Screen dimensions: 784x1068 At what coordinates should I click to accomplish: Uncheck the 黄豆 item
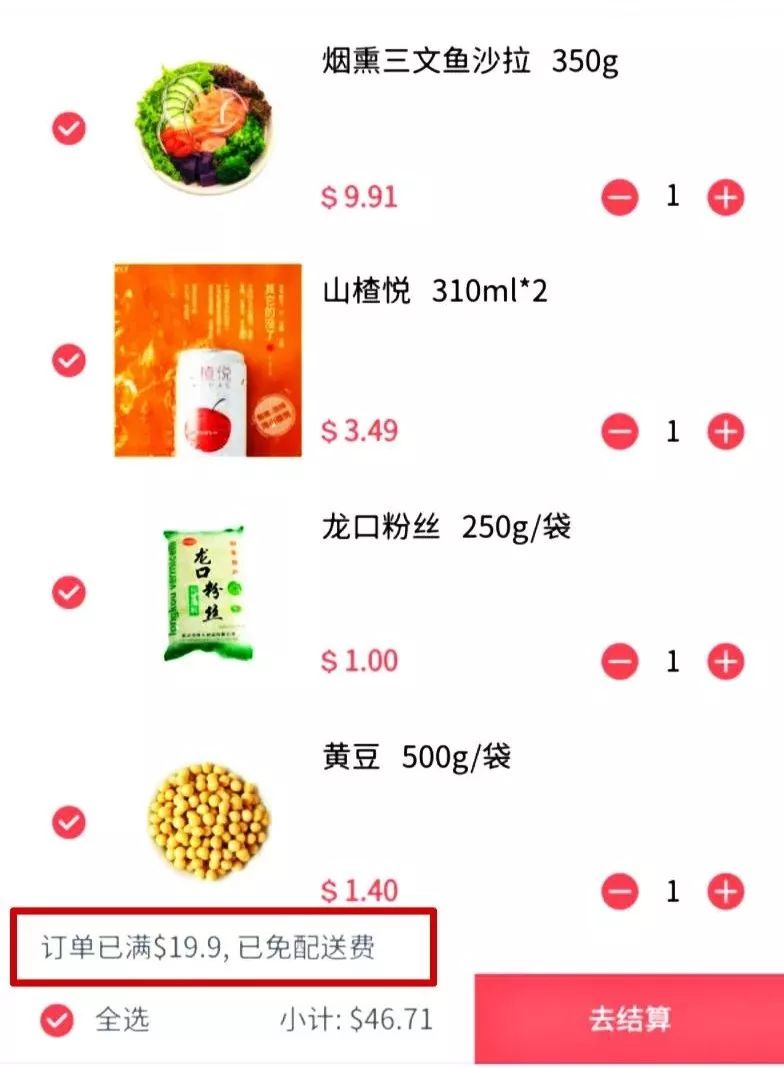coord(69,822)
